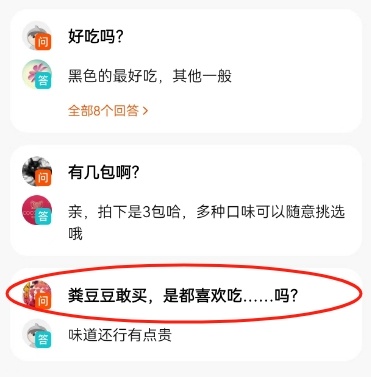Open all 8 answers link 全部8个回答
The image size is (371, 377).
pos(108,110)
